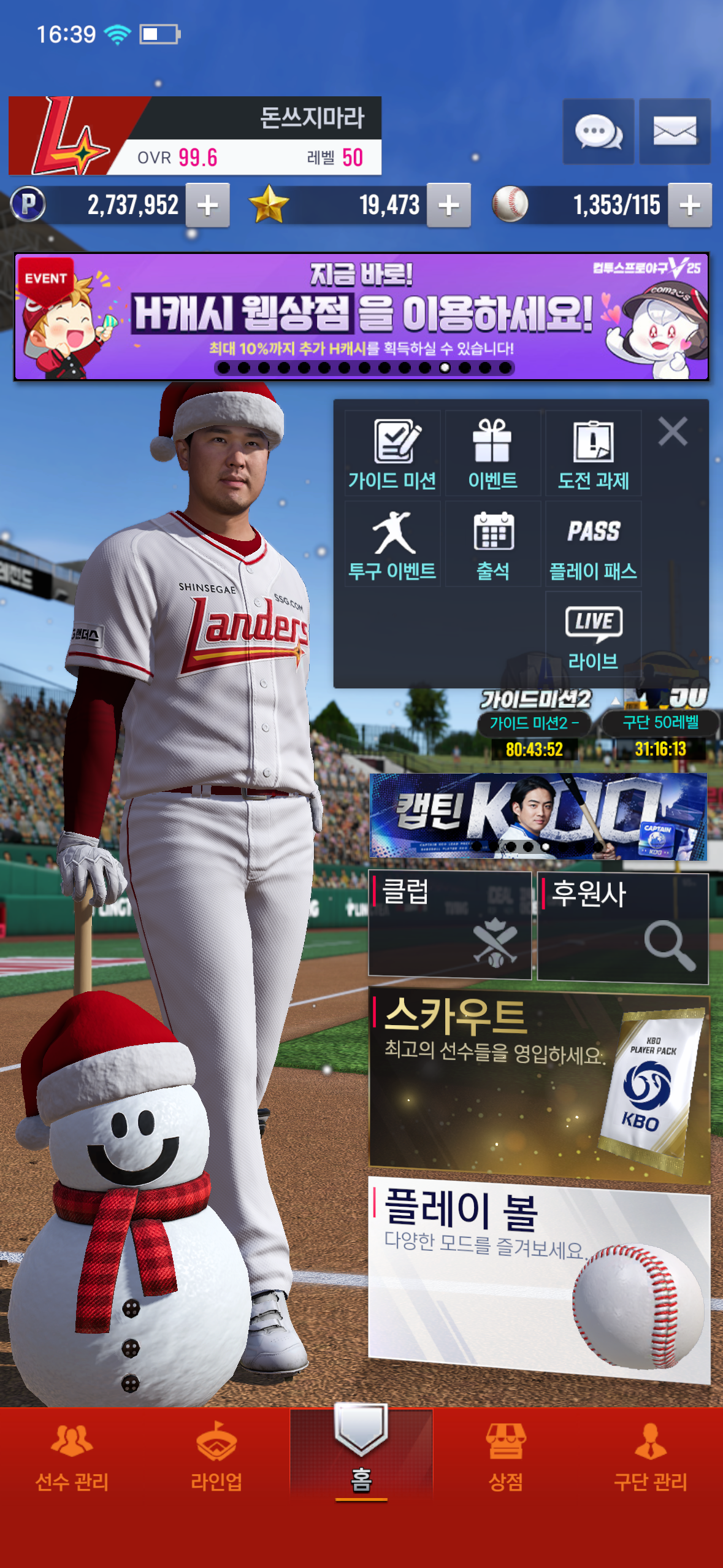
Task: Switch to the 상점 tab
Action: pos(505,1457)
